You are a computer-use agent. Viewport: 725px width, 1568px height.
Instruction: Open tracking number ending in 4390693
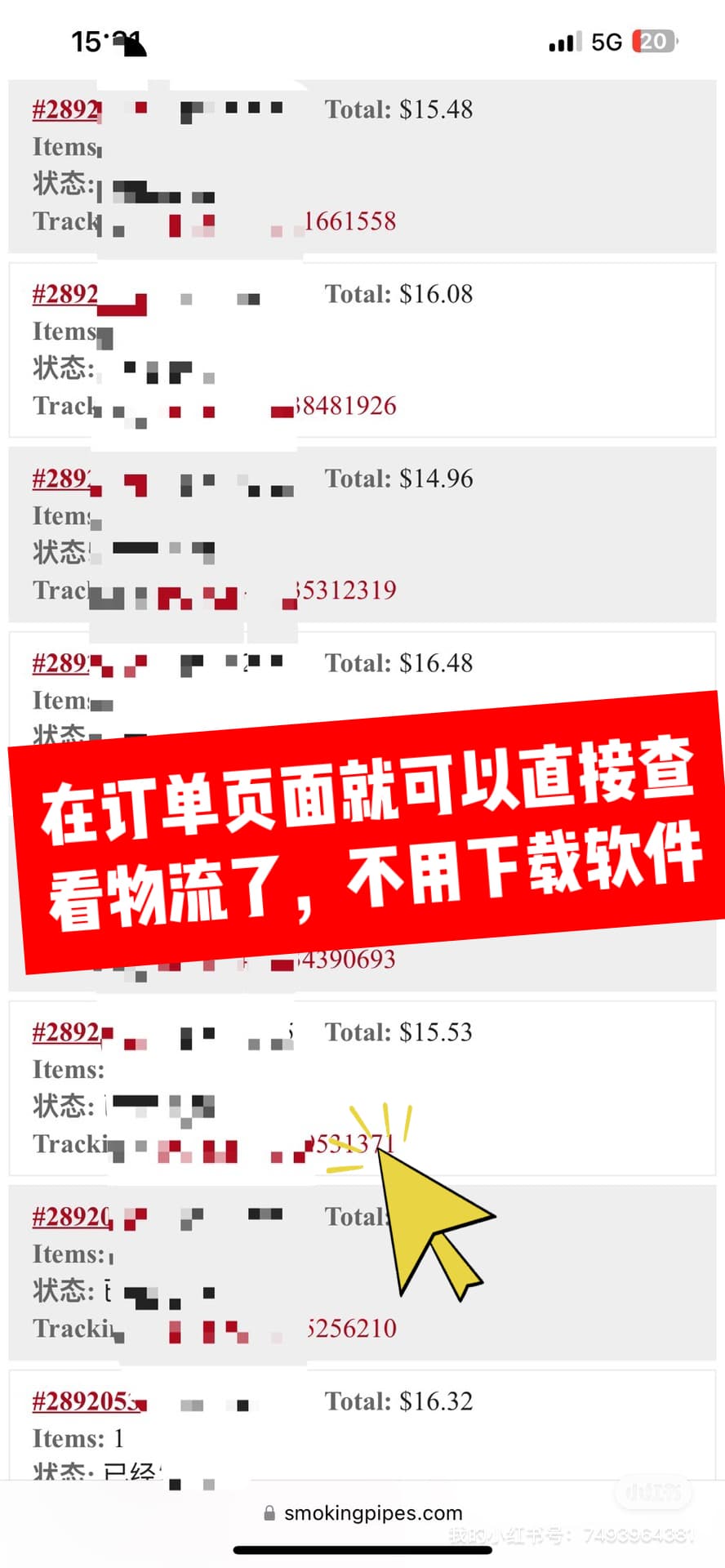347,960
